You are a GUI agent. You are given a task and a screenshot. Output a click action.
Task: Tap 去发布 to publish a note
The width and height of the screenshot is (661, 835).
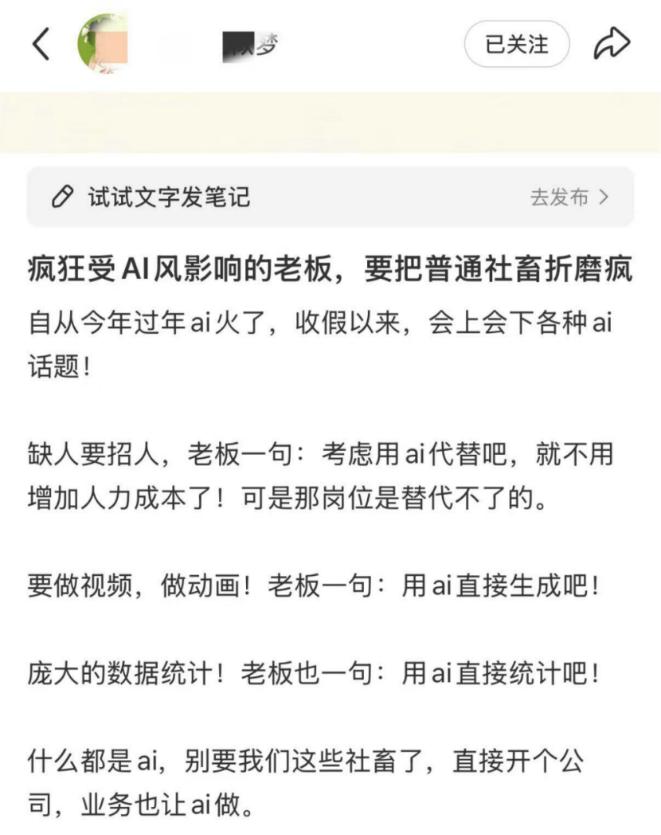569,197
